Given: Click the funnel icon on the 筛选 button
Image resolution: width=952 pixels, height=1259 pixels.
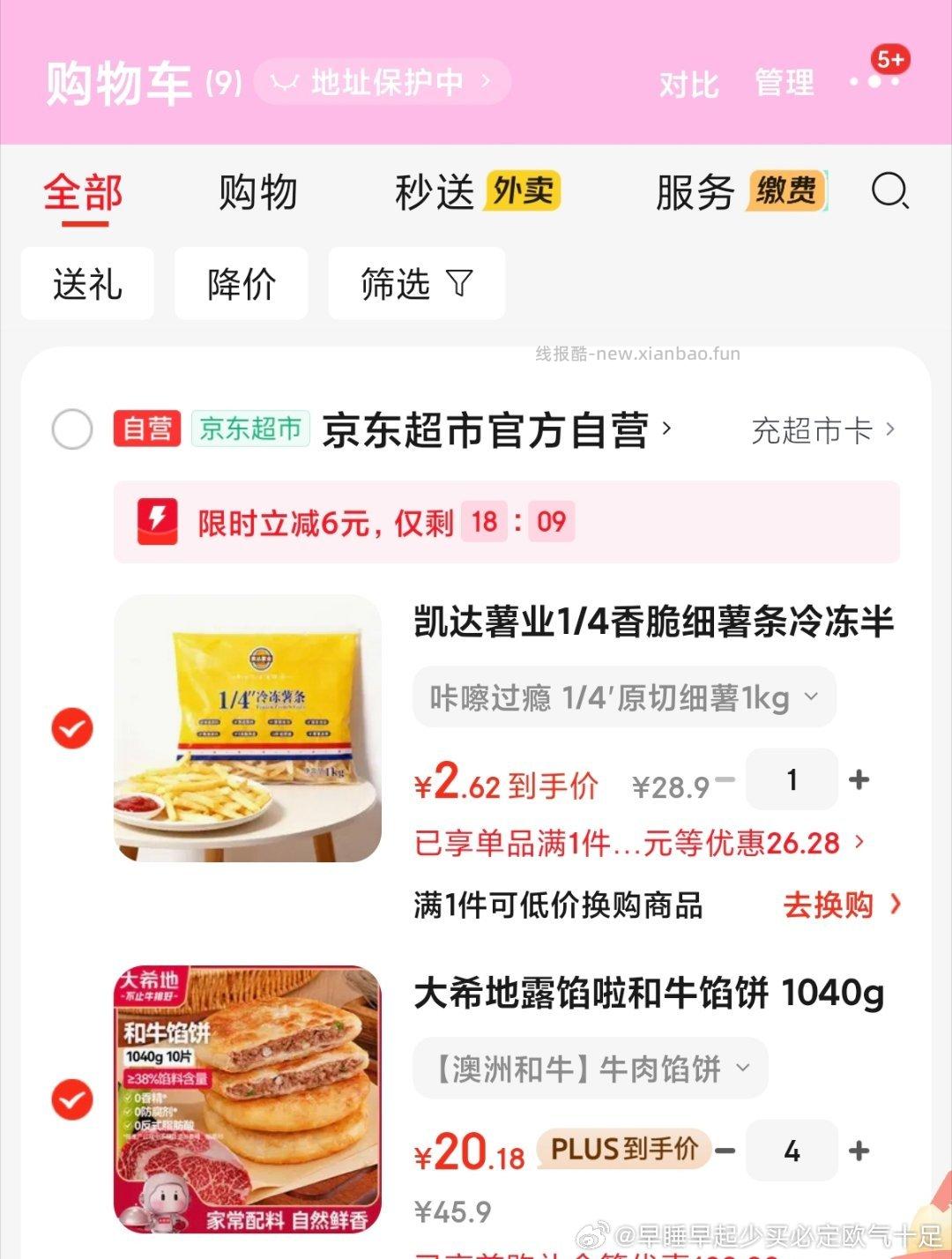Looking at the screenshot, I should tap(461, 284).
